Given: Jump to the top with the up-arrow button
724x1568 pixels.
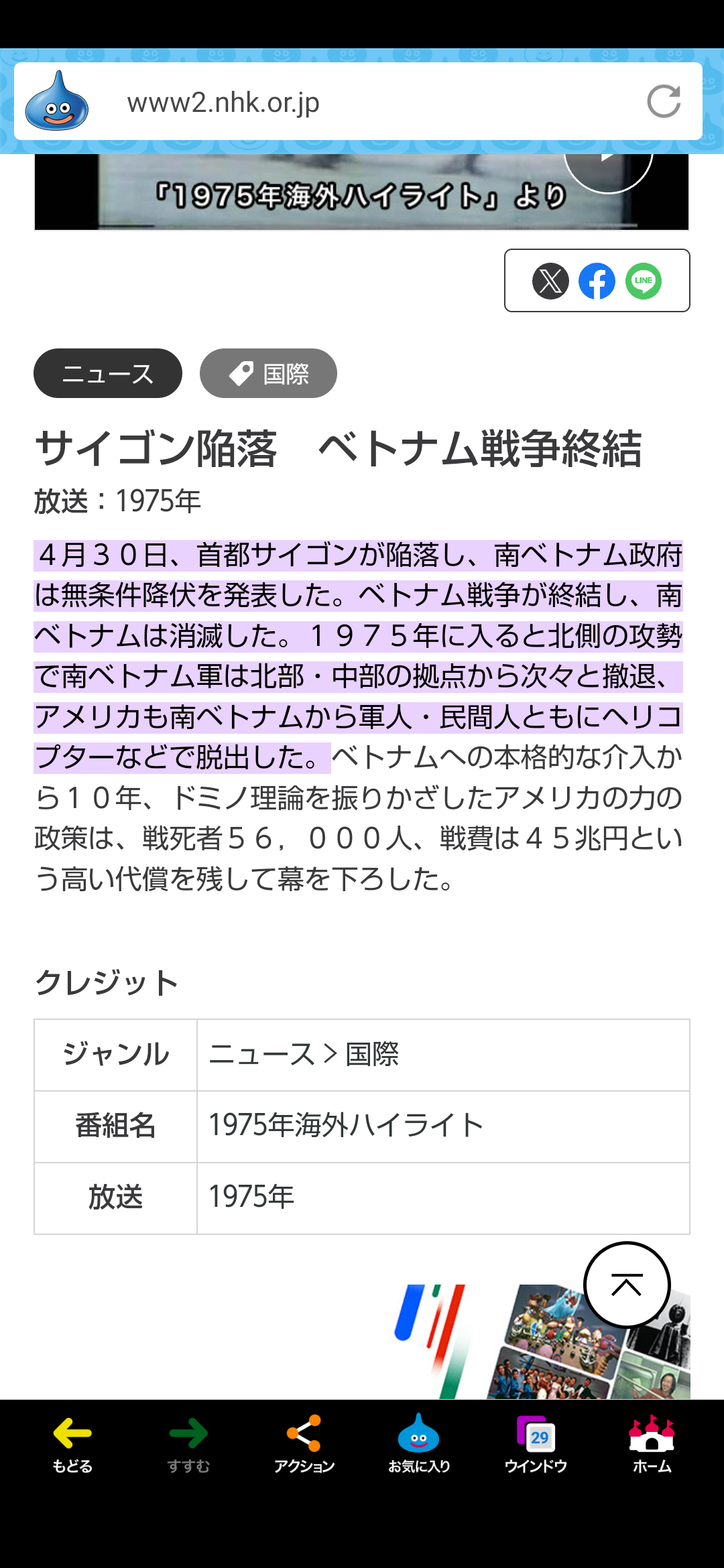Looking at the screenshot, I should tap(627, 1285).
